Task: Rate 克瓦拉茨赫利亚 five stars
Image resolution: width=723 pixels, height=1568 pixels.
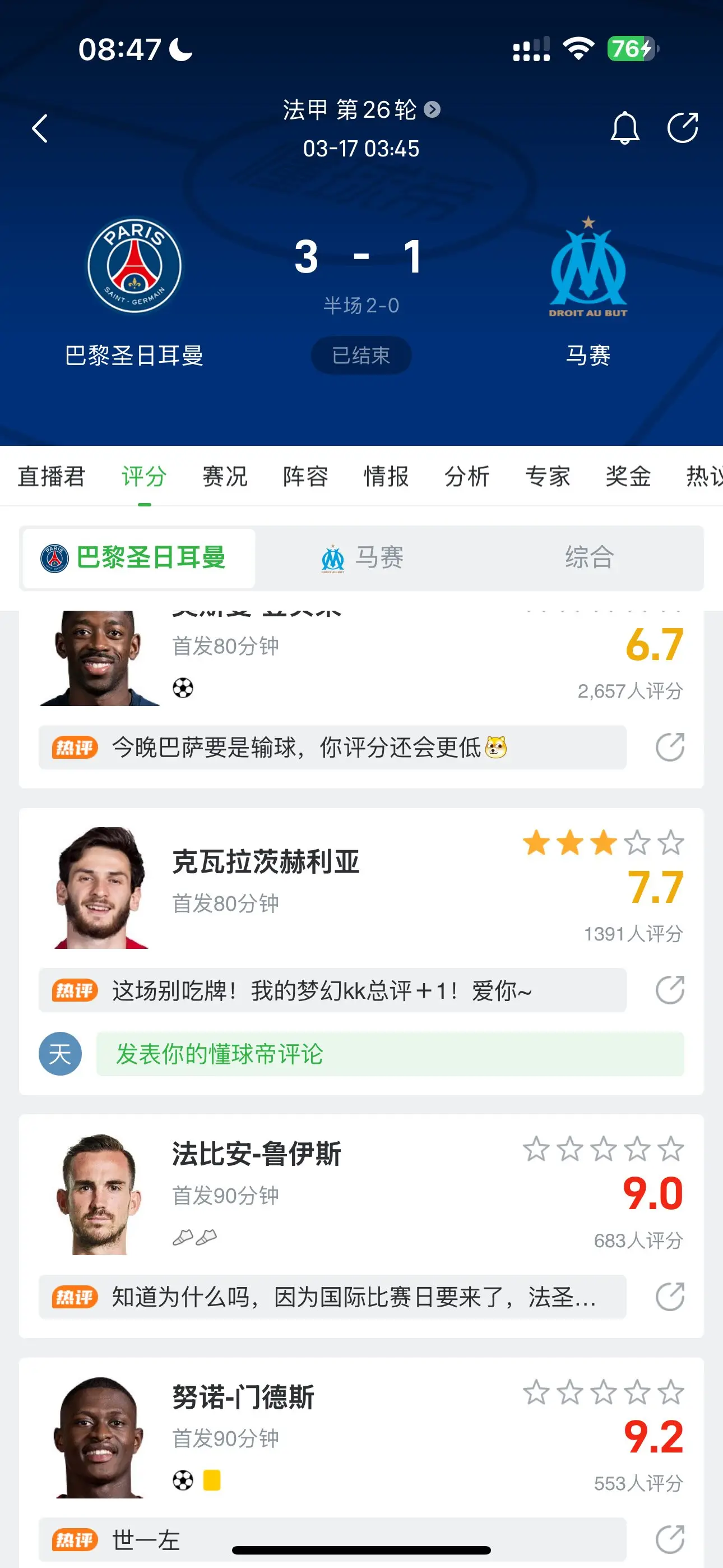Action: [671, 843]
